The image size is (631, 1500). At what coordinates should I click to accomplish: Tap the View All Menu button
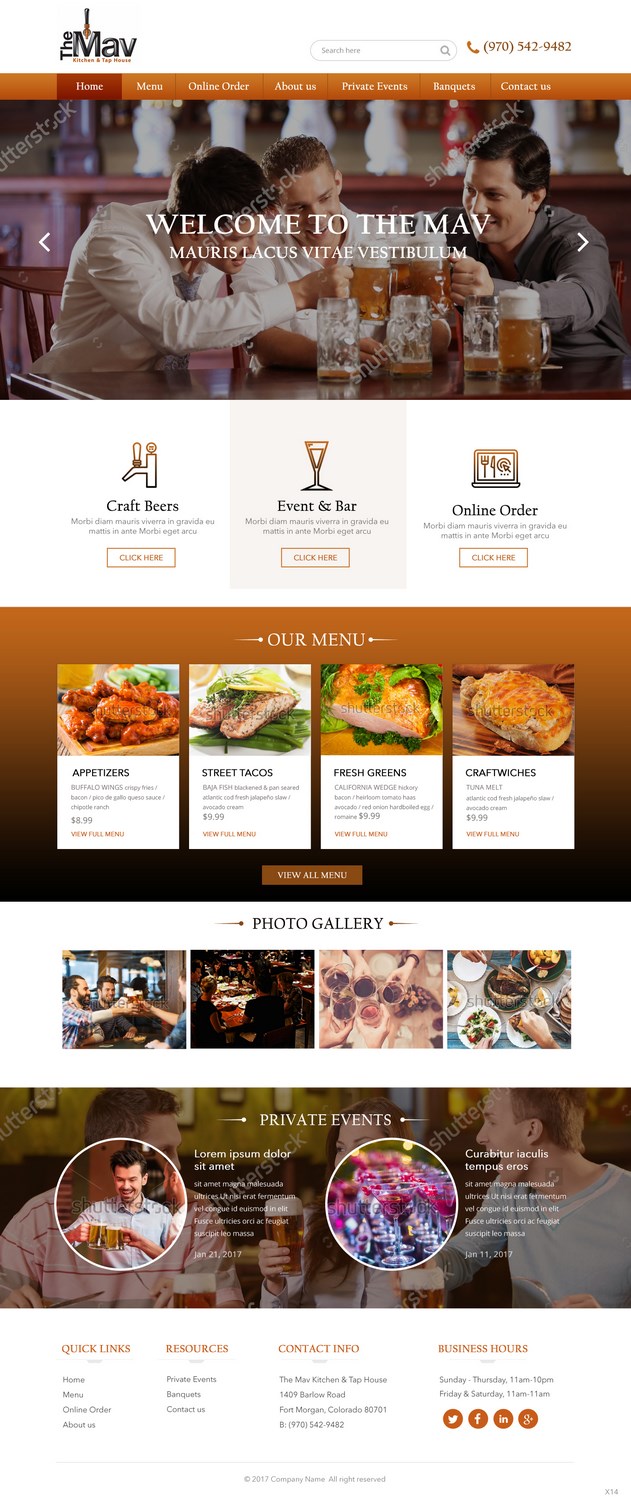312,875
